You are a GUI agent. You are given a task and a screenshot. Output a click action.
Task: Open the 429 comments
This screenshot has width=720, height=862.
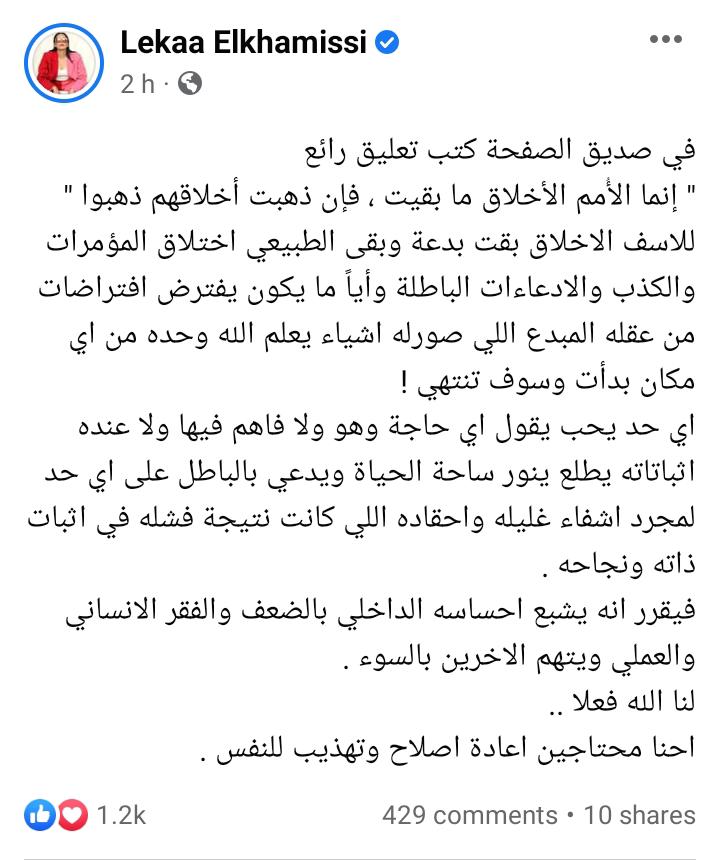[x=470, y=815]
